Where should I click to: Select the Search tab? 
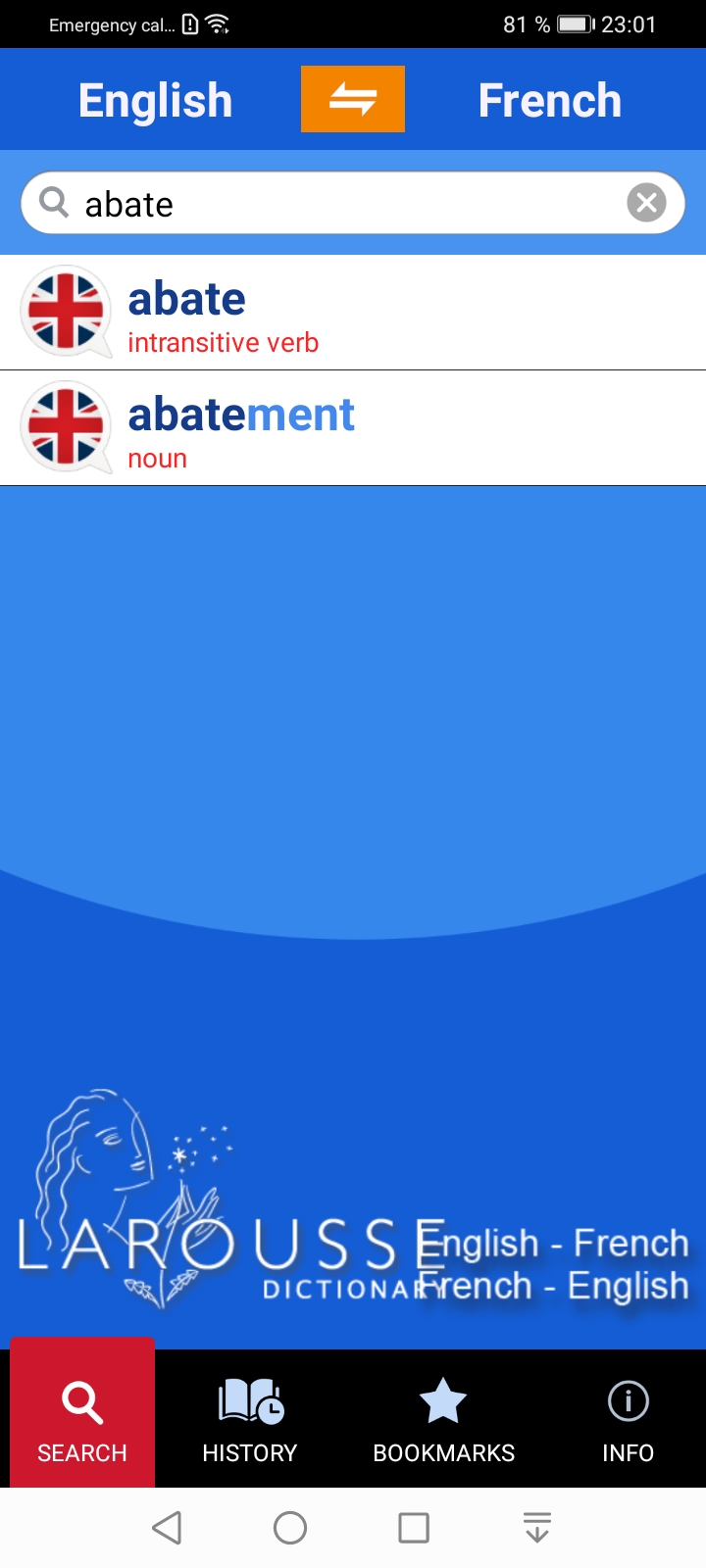82,1419
